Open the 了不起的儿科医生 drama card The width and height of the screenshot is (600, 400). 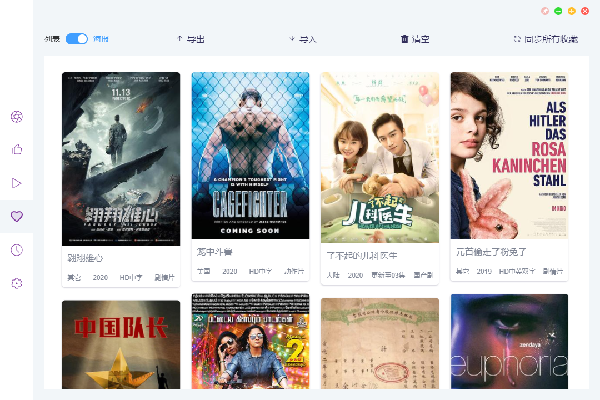click(x=380, y=160)
